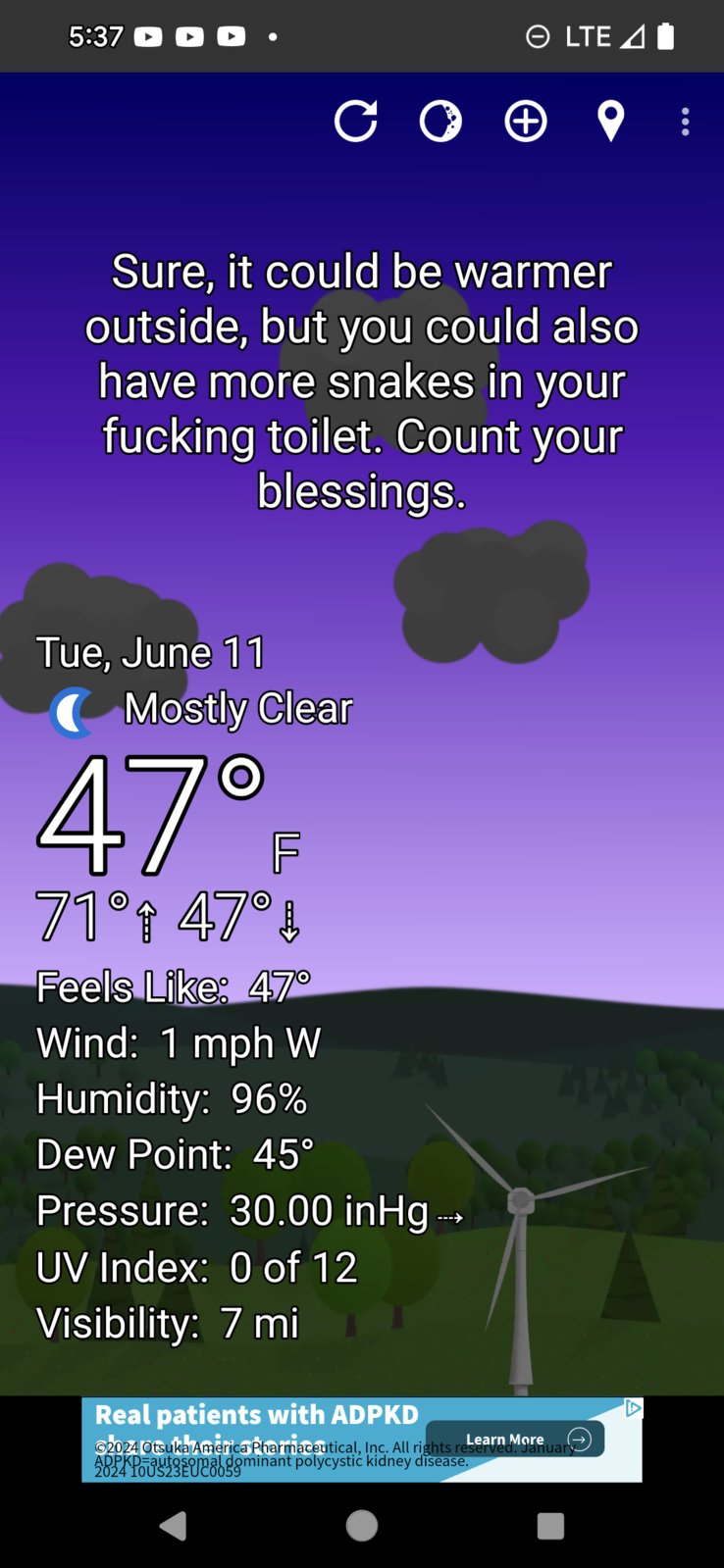
Task: Open the AdChoices info icon on the ad
Action: 634,1408
